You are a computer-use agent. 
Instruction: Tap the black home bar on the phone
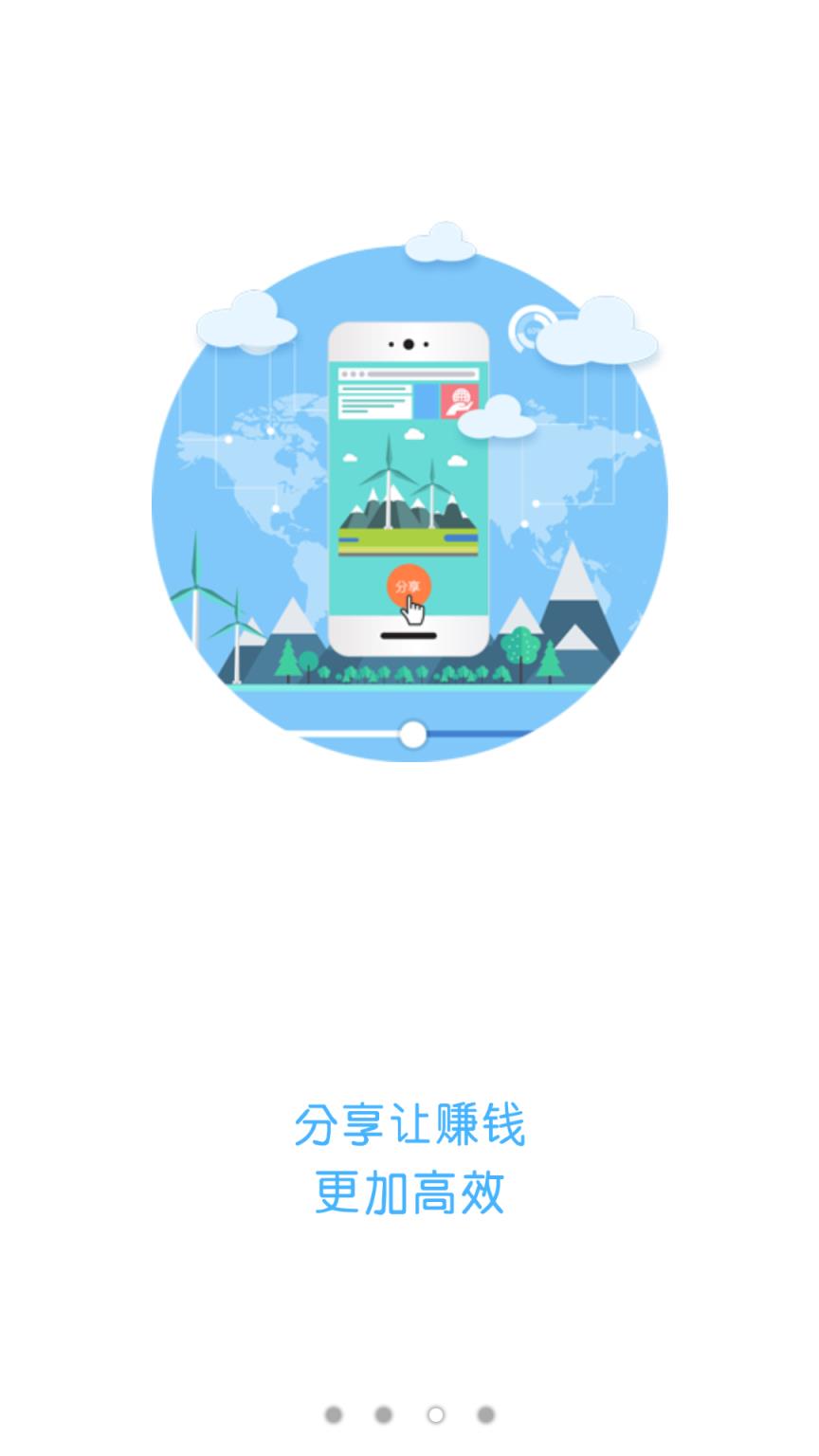coord(409,636)
